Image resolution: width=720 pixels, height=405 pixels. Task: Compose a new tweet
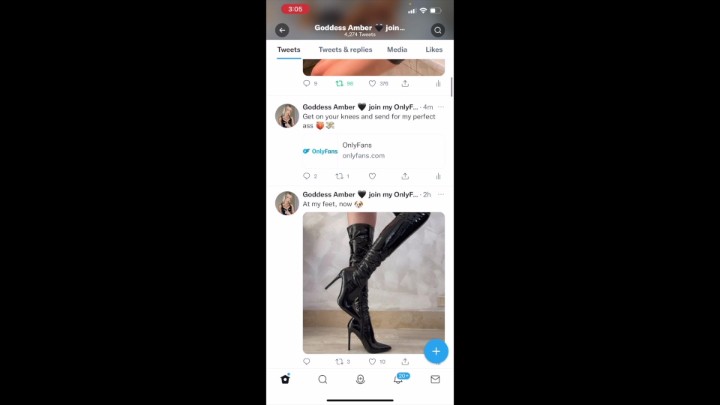point(435,351)
